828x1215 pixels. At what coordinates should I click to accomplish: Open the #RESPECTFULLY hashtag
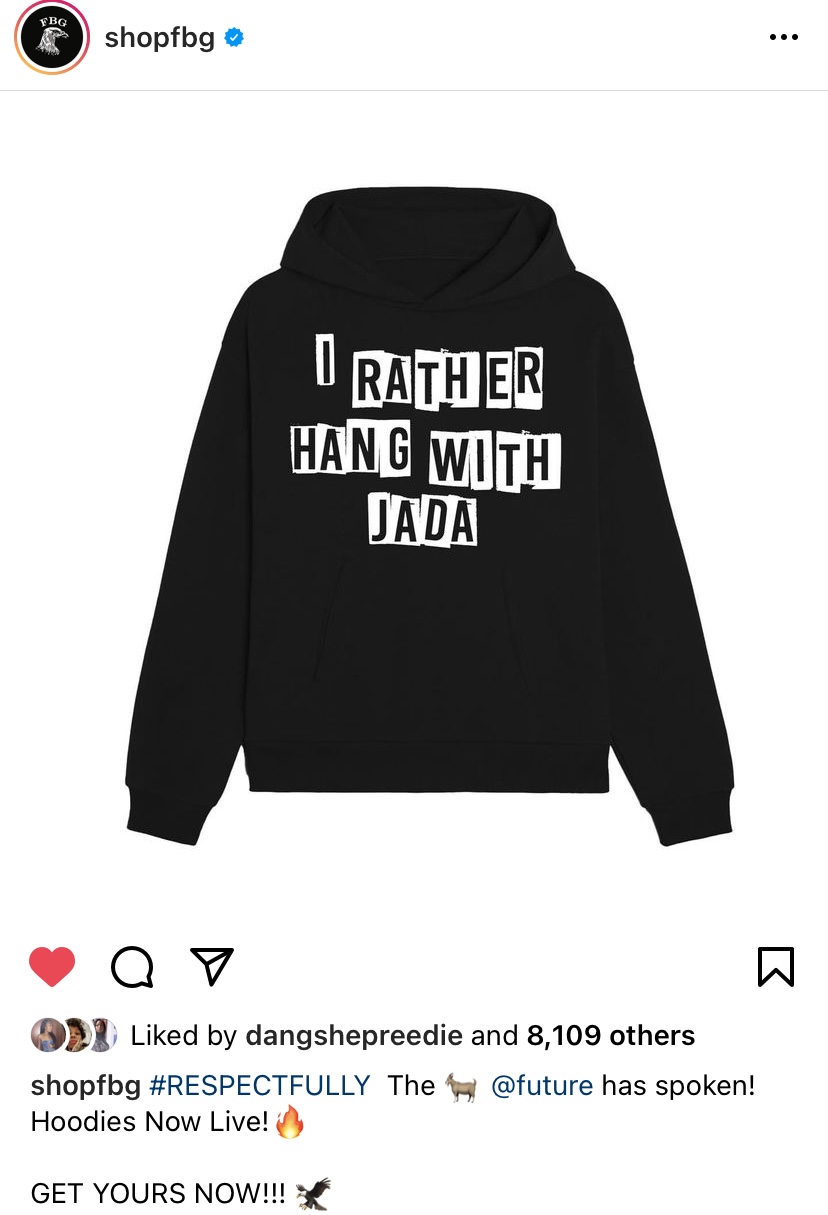pyautogui.click(x=259, y=1085)
